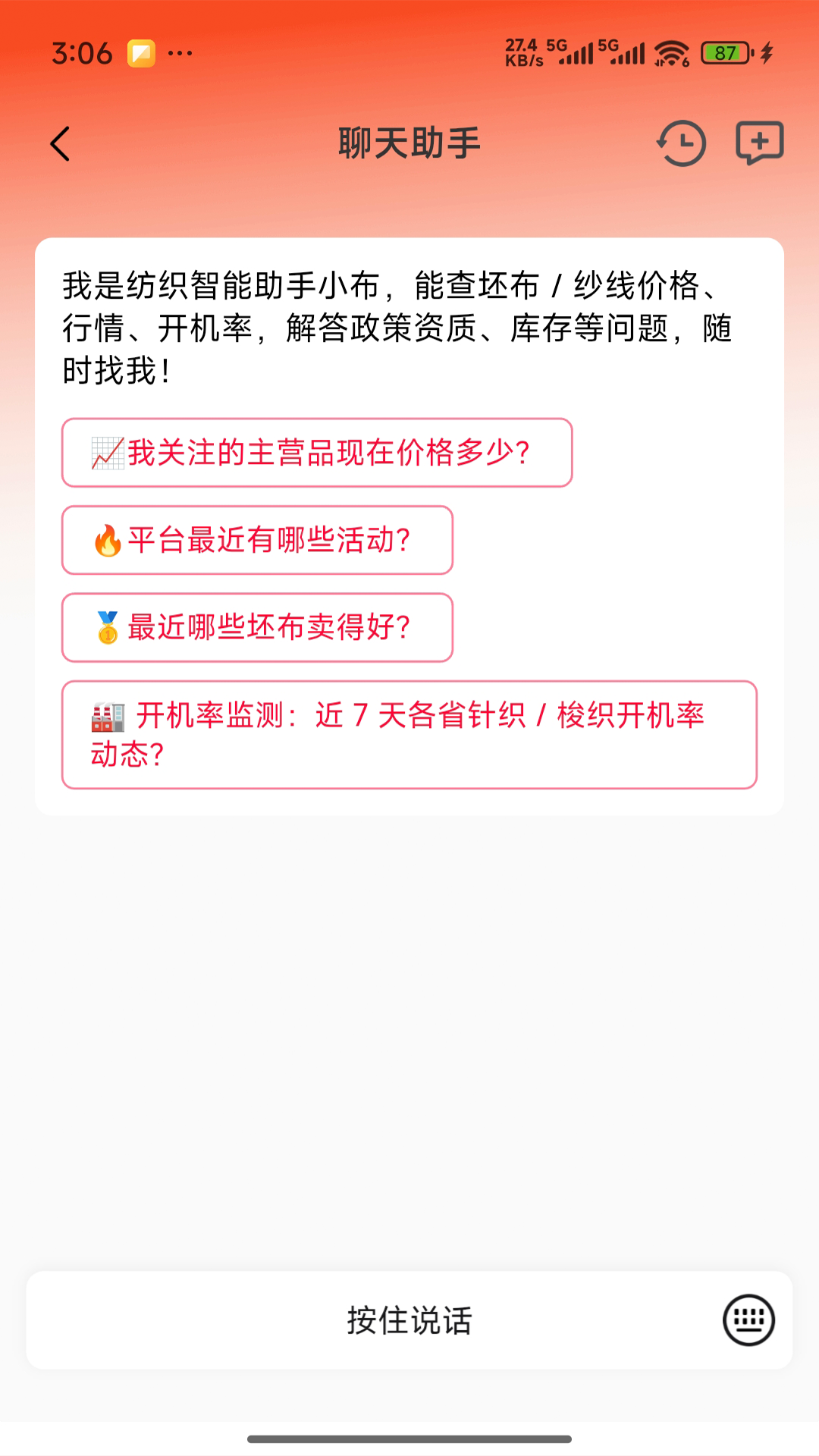Start a new chat conversation
Viewport: 819px width, 1456px height.
point(759,143)
